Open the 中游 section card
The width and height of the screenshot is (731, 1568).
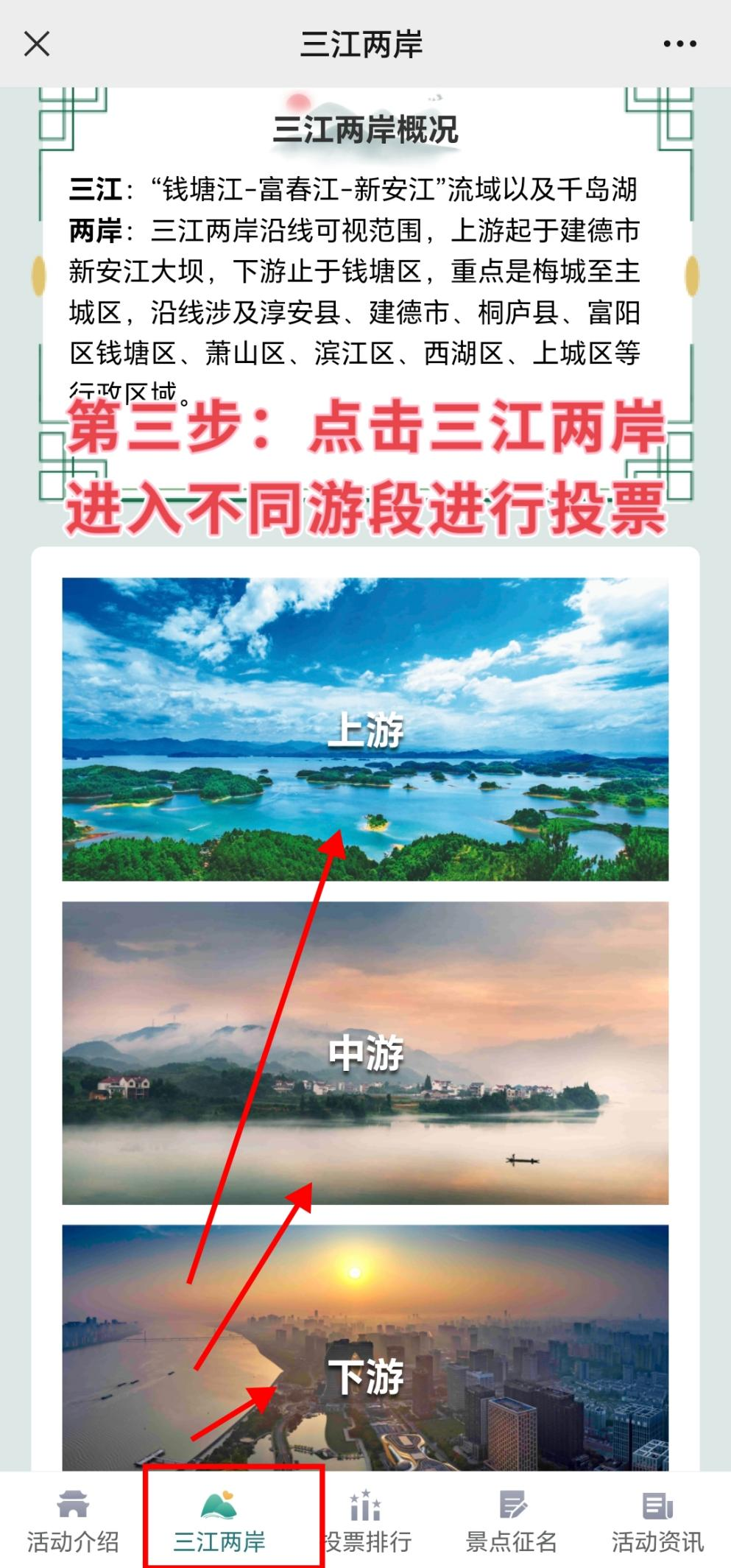coord(365,1052)
